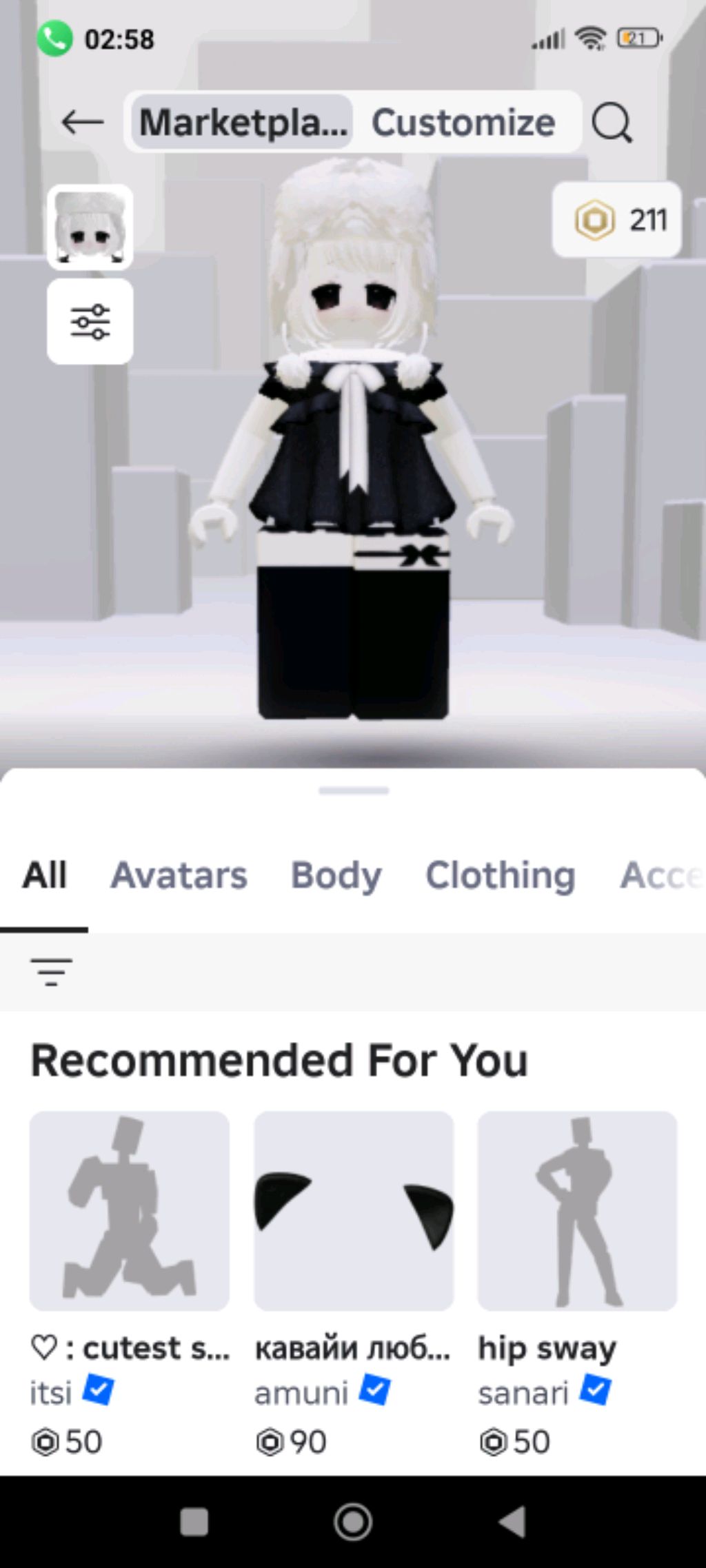Tap the system home button
Screen dimensions: 706x1568
point(353,1522)
